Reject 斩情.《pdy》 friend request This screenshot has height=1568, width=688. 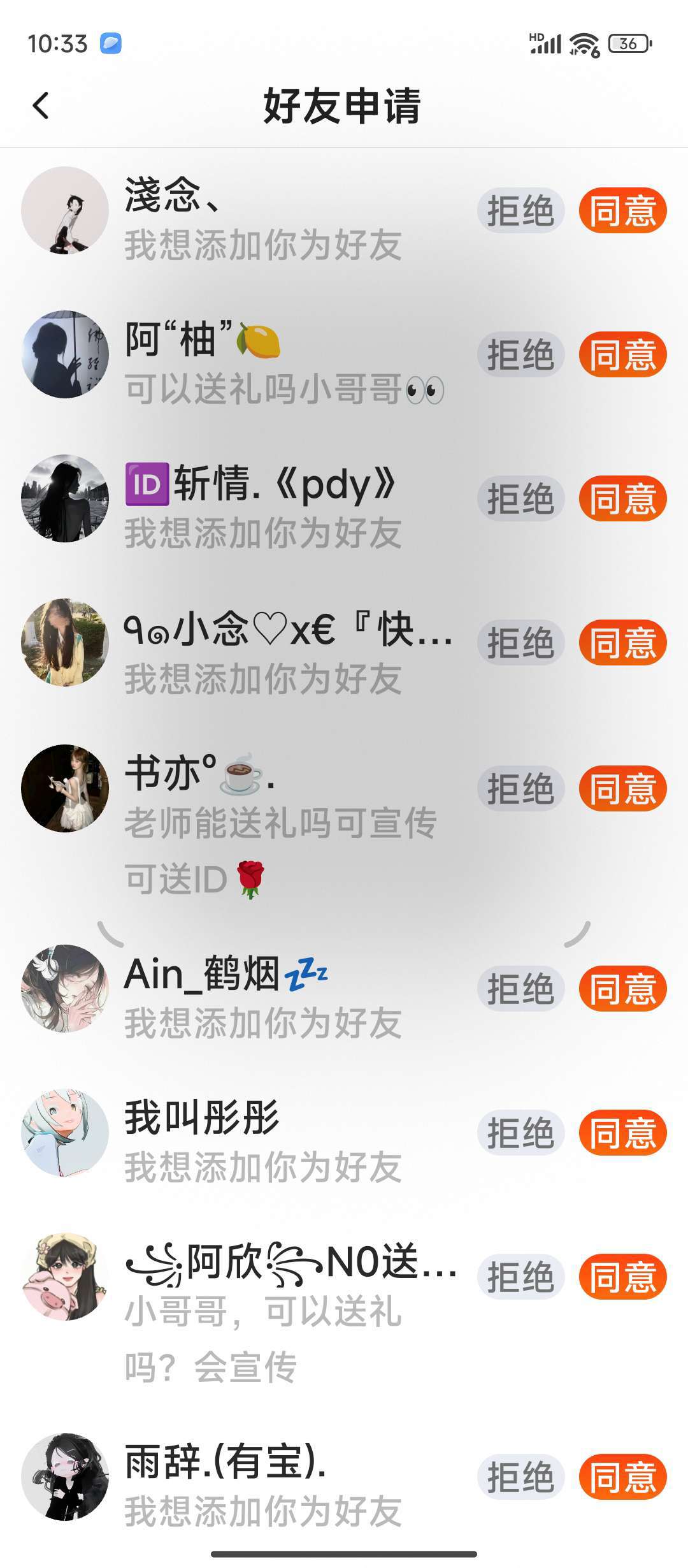[520, 498]
